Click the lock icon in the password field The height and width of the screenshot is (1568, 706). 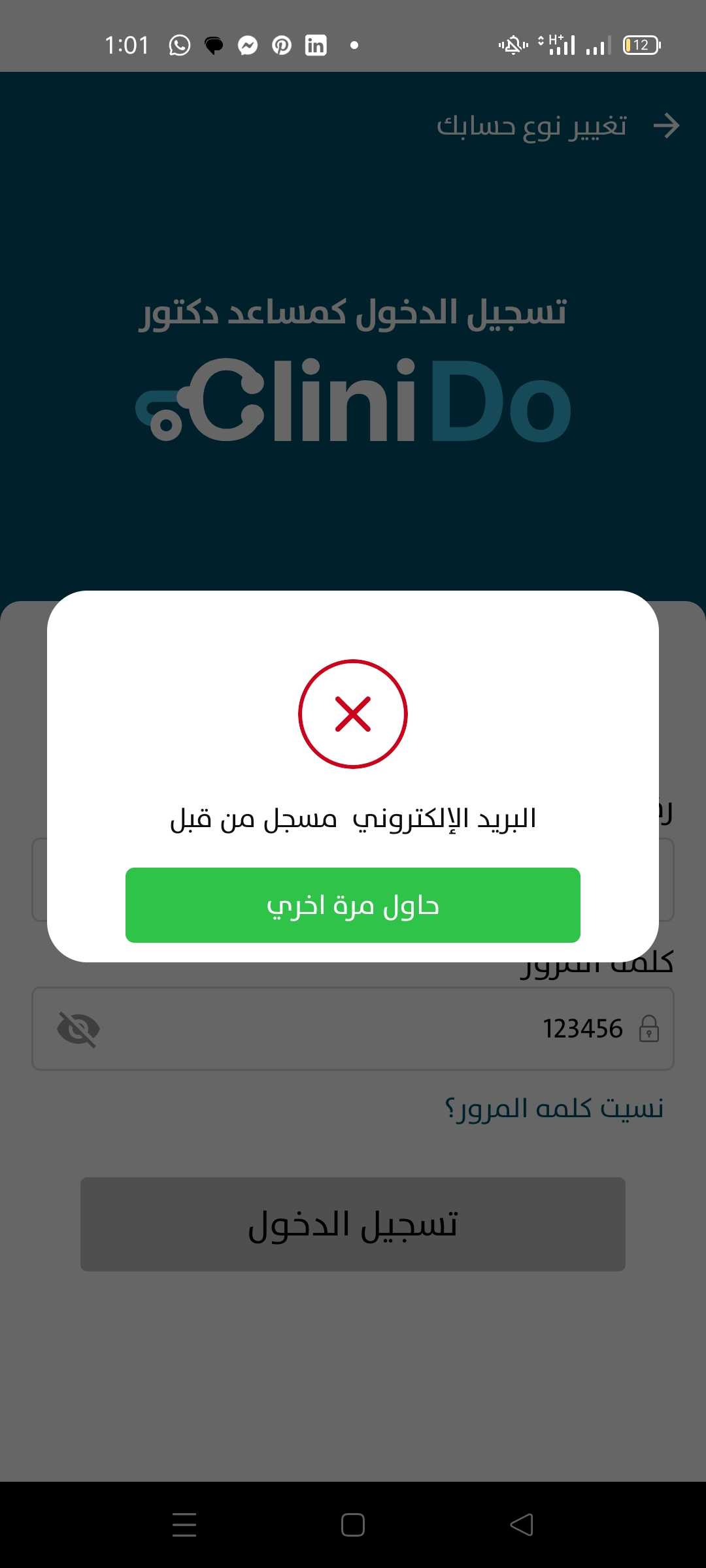pyautogui.click(x=648, y=1028)
